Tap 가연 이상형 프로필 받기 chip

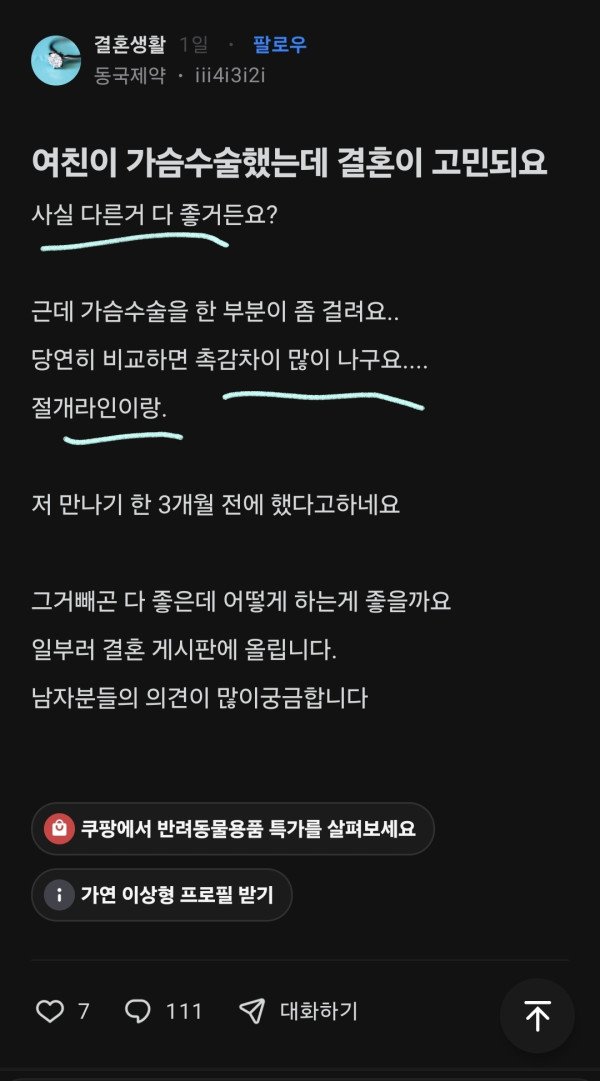click(x=161, y=894)
